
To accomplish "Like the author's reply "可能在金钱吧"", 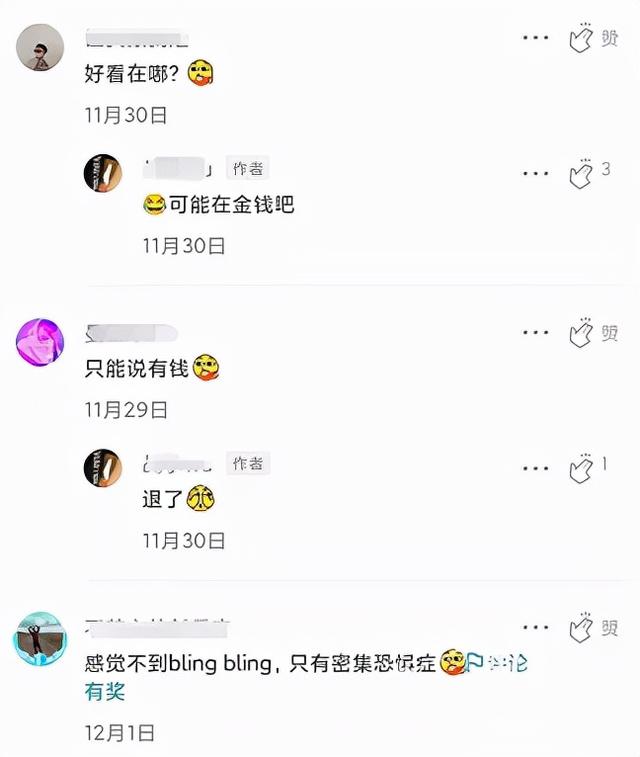I will tap(582, 172).
